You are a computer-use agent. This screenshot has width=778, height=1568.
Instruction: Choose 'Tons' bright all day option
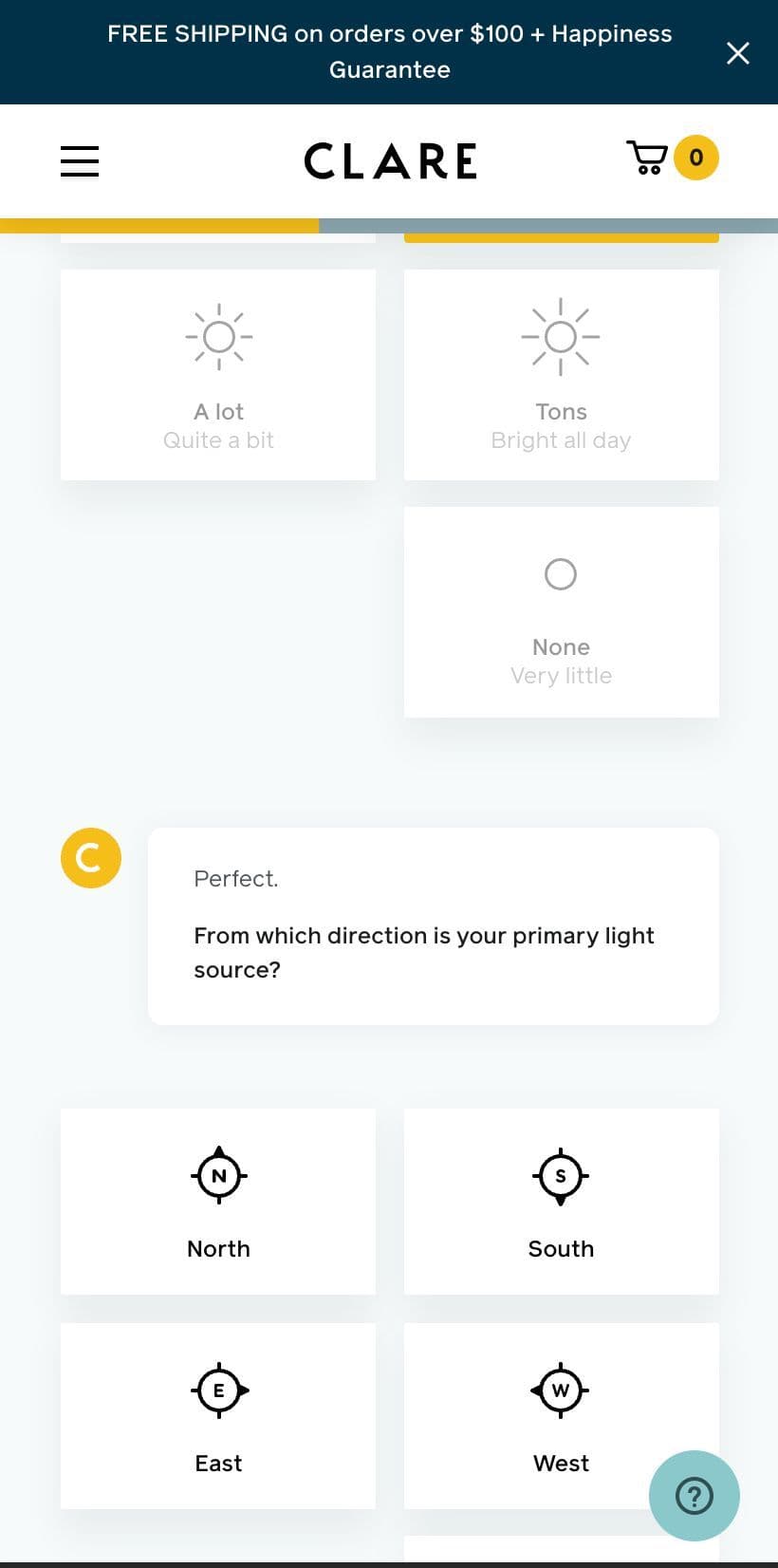562,375
